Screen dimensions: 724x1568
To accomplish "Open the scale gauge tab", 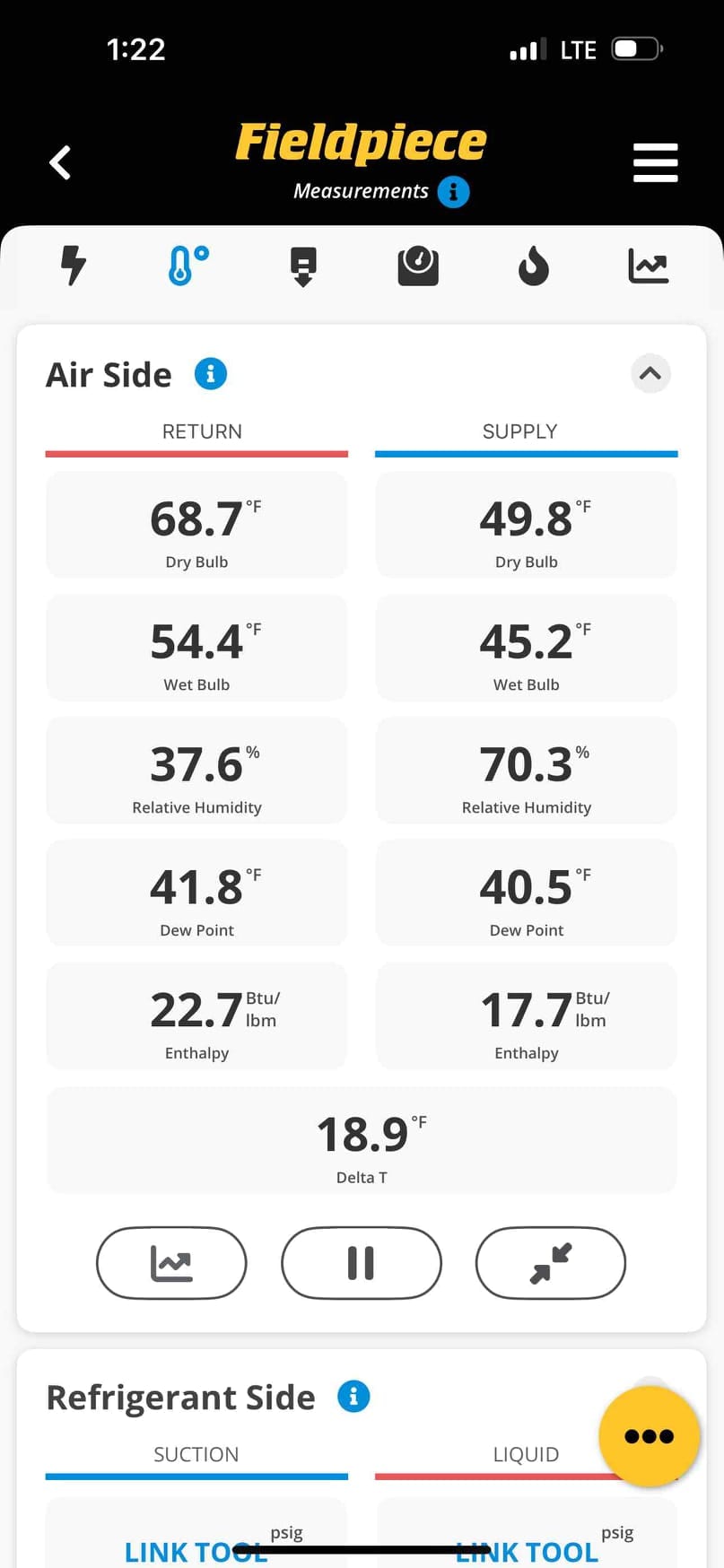I will [x=418, y=266].
